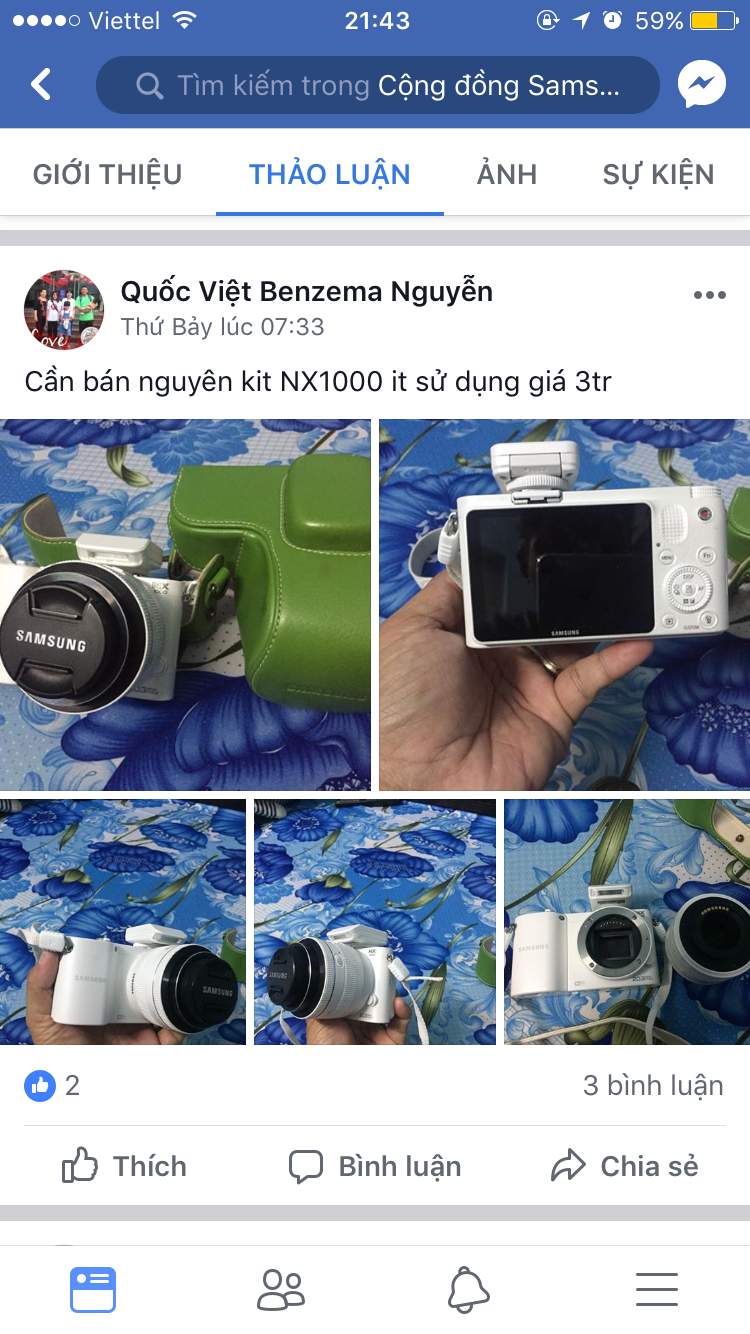Open the photo of the camera without lens

pos(626,921)
